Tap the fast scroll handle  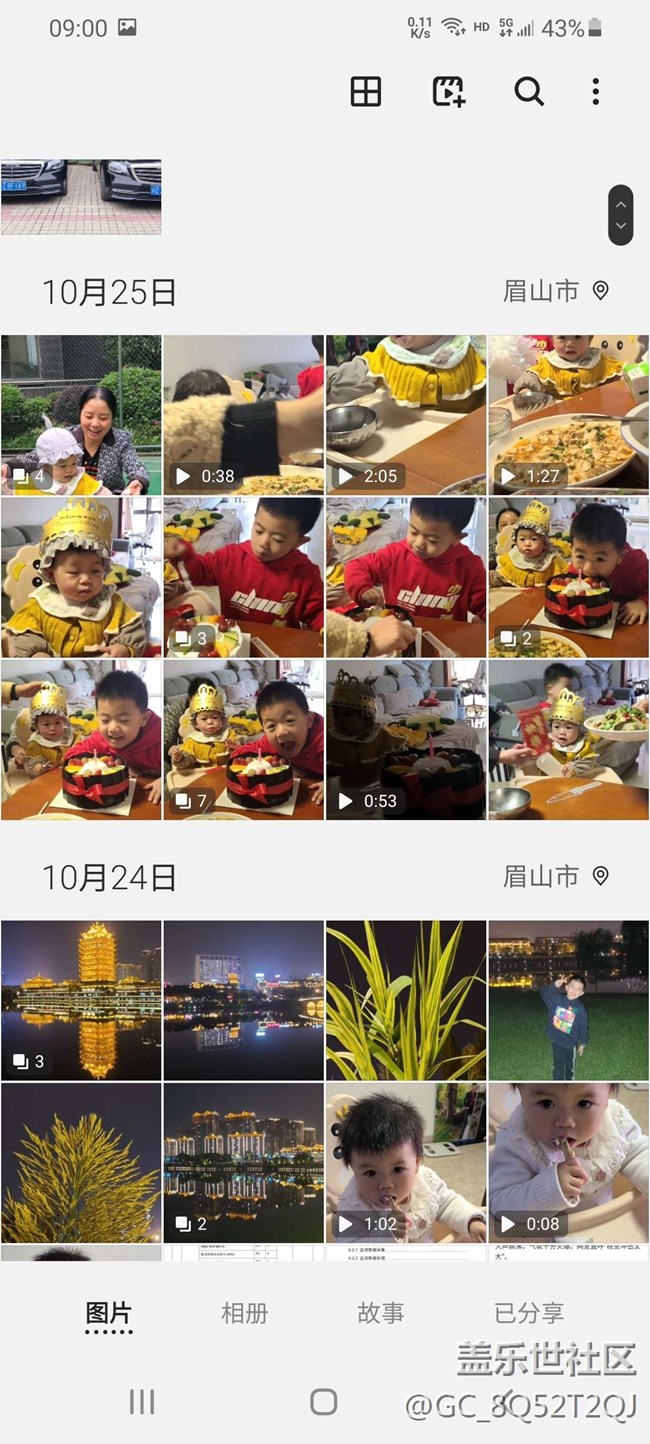621,215
